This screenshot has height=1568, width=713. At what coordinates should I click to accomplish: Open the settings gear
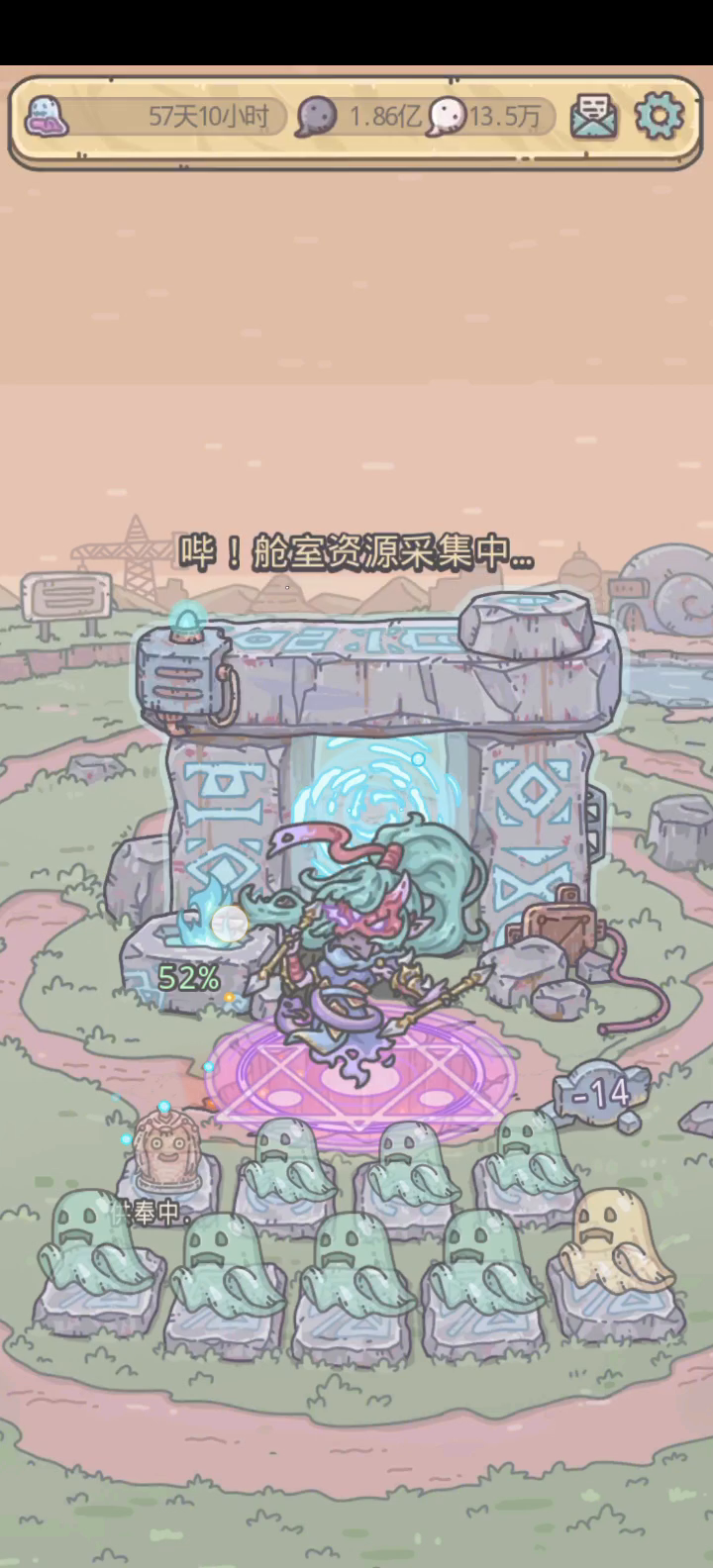[659, 117]
